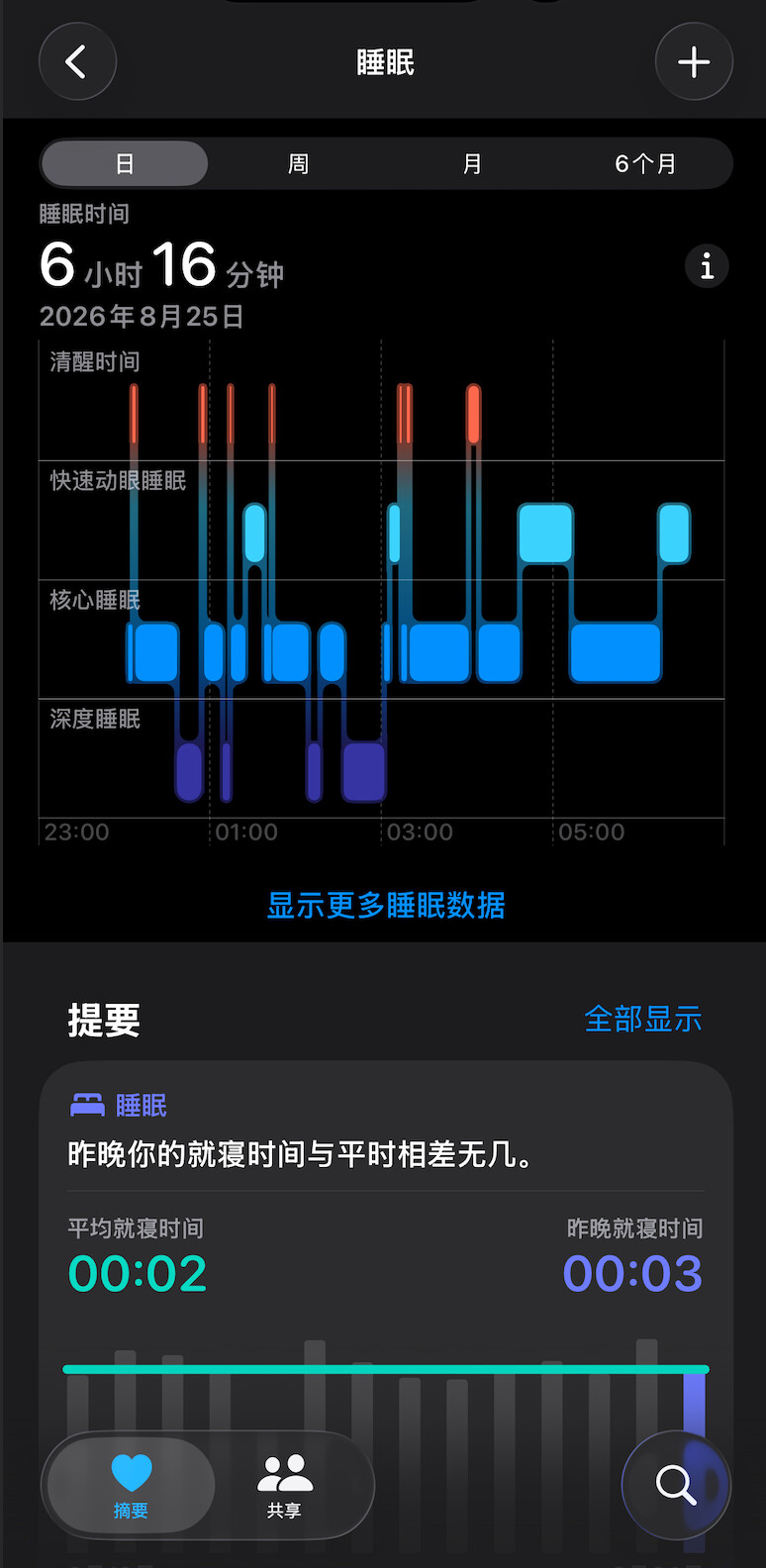Switch to the 周 view
Image resolution: width=766 pixels, height=1568 pixels.
(x=298, y=163)
